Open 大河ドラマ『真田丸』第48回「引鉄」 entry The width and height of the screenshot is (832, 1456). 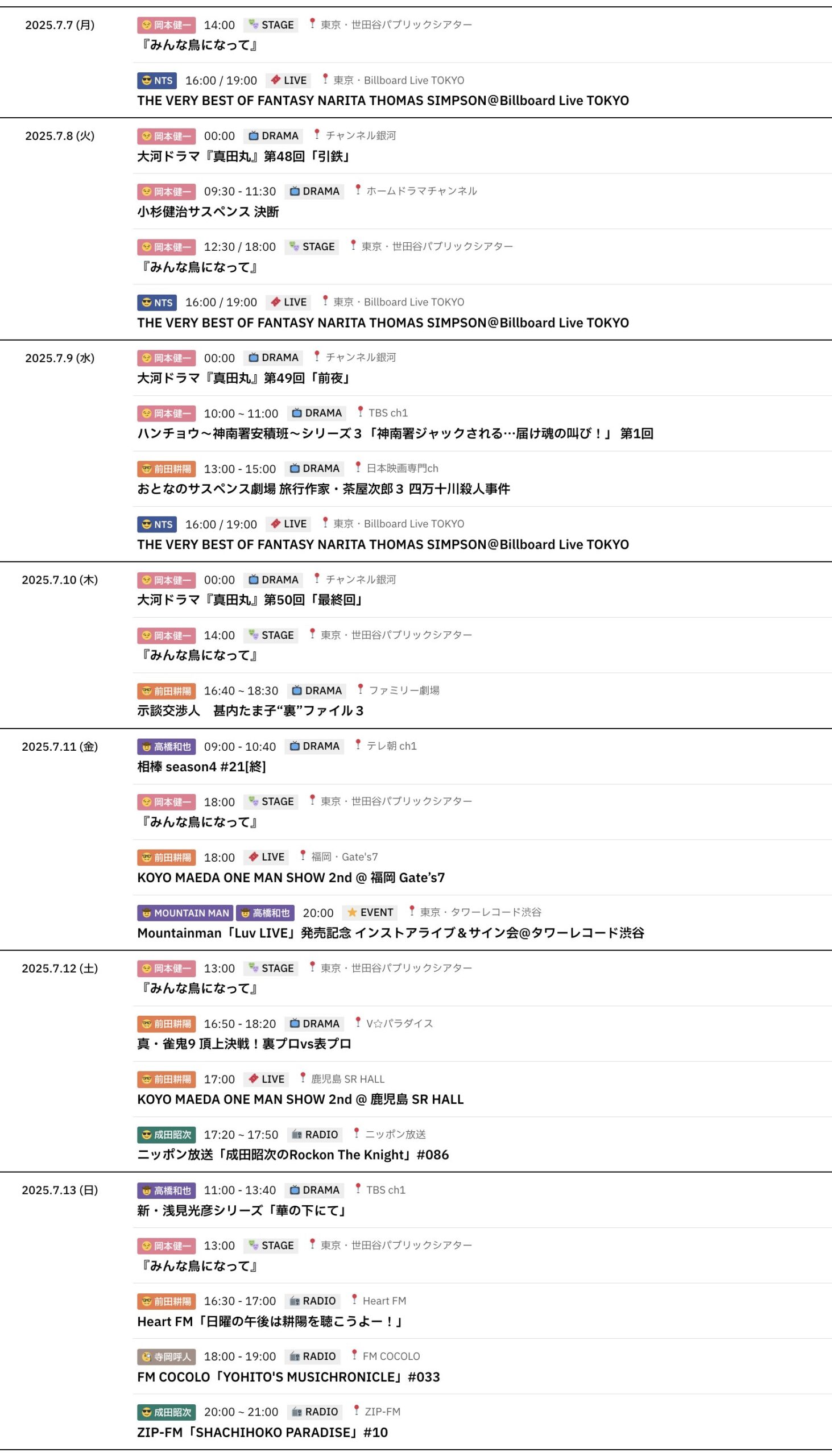(243, 156)
